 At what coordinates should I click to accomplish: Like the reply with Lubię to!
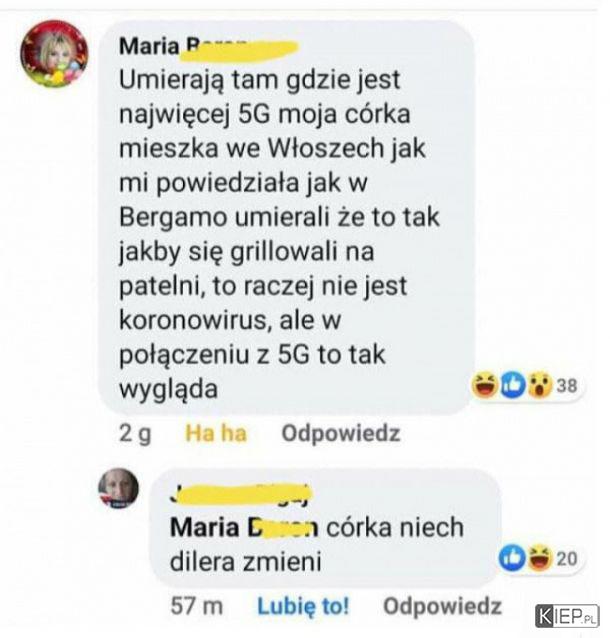tap(303, 605)
